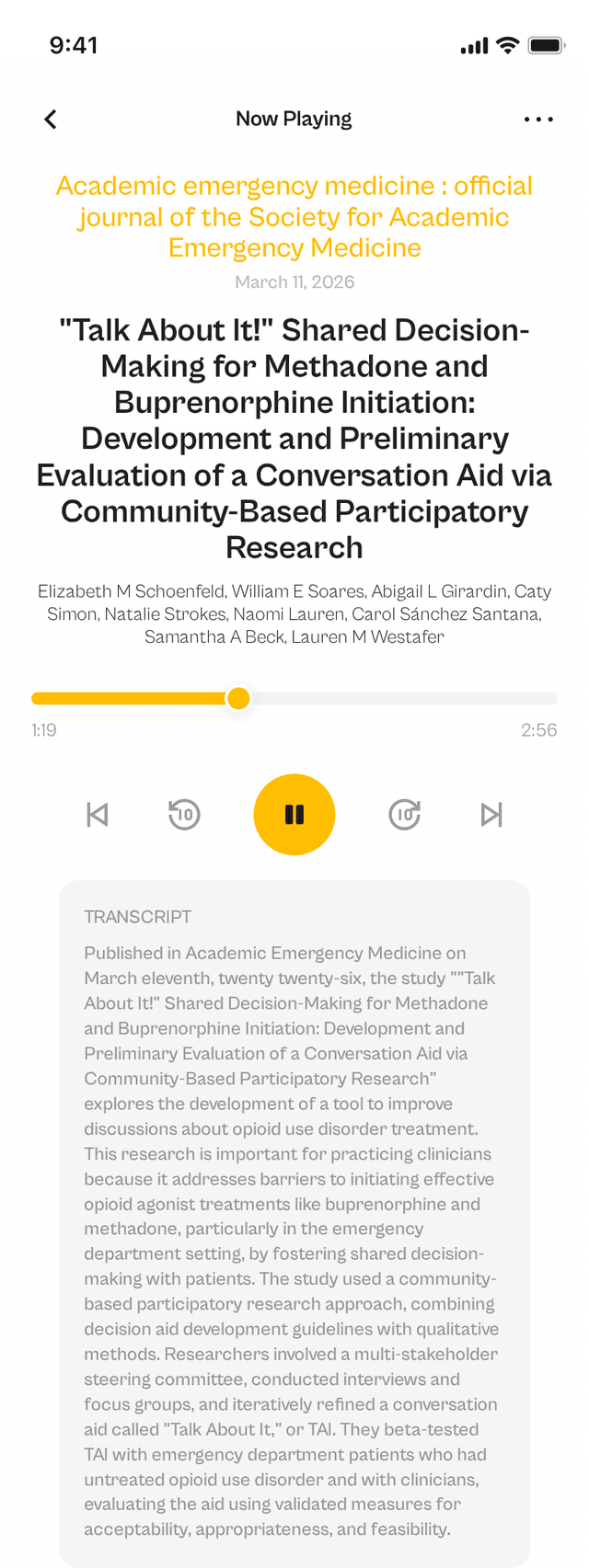
Task: Rewind the audio 10 seconds
Action: tap(184, 815)
